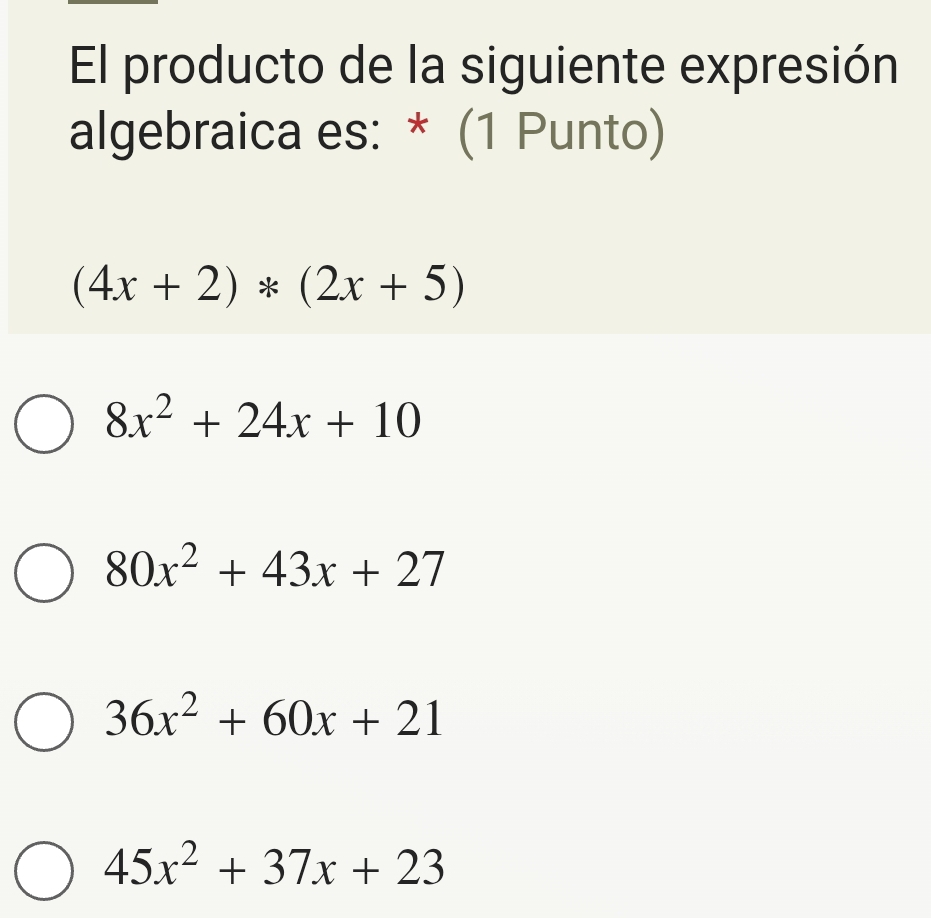This screenshot has height=918, width=931.
Task: Pick the 45x² + 37x + 23 option
Action: coord(44,870)
